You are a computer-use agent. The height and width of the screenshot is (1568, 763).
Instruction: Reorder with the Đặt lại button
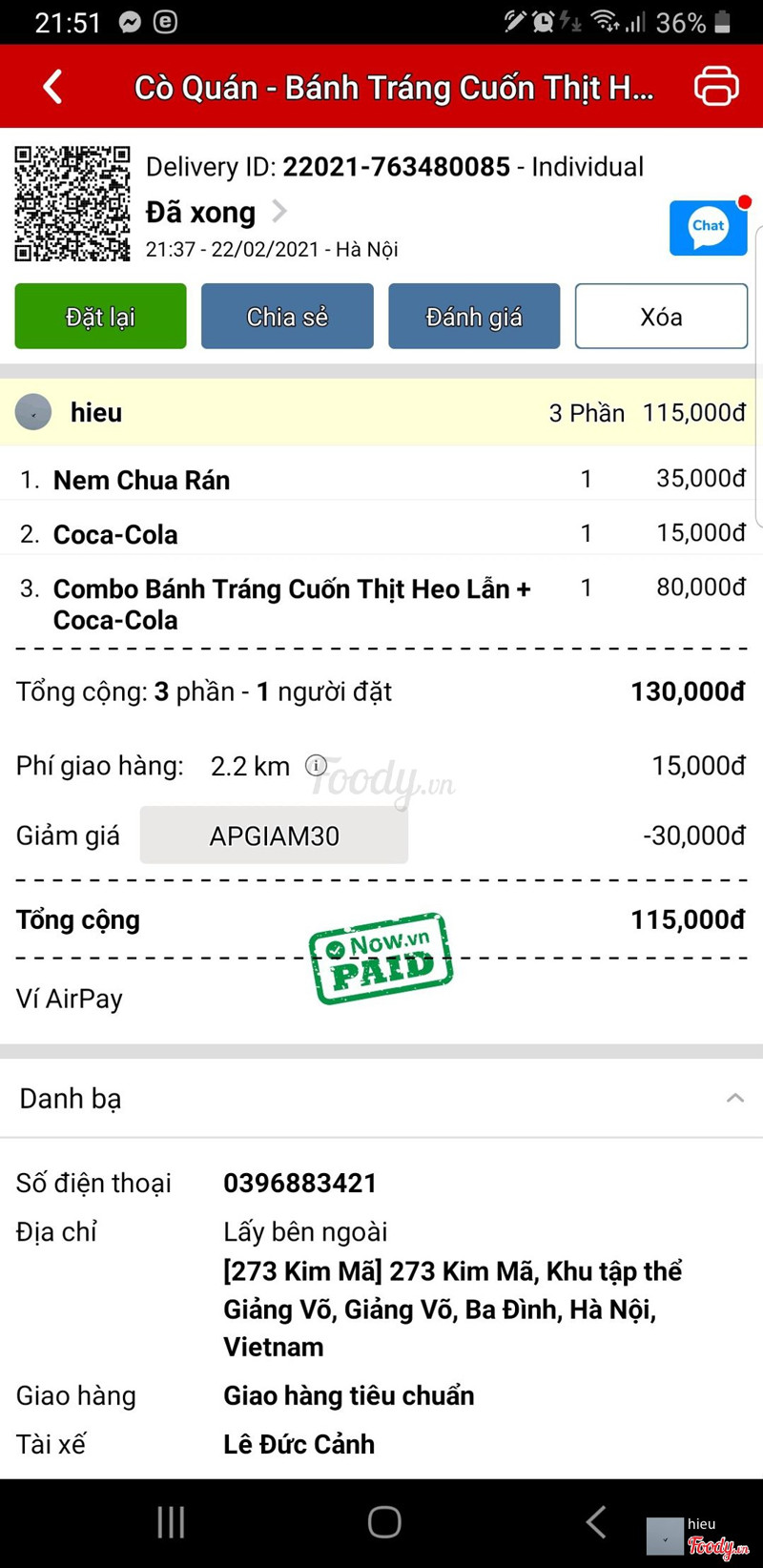(x=100, y=316)
